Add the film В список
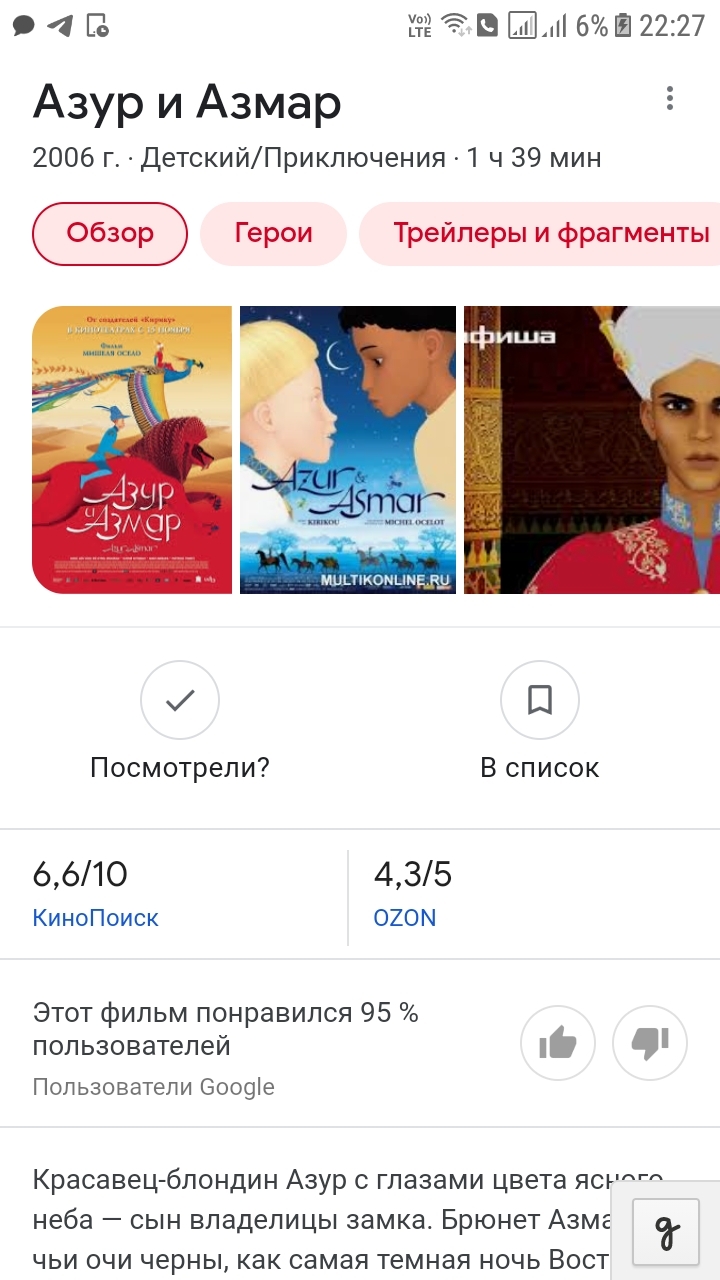This screenshot has height=1280, width=720. (540, 701)
